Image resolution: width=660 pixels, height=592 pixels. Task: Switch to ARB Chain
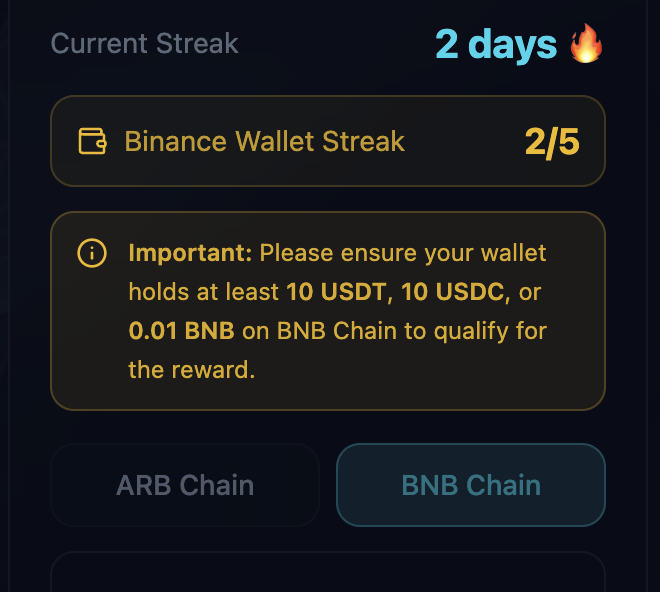185,486
